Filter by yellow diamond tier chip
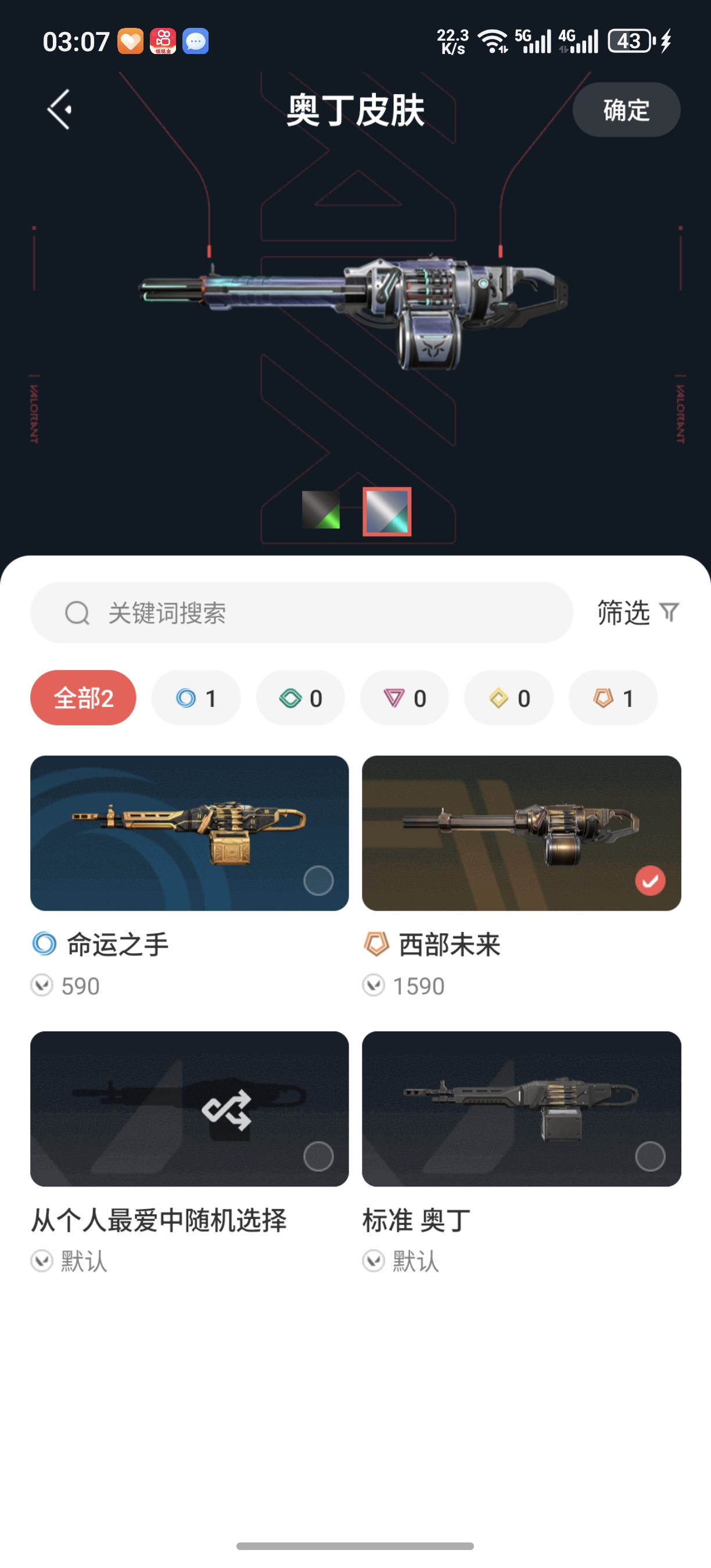The width and height of the screenshot is (711, 1568). pyautogui.click(x=508, y=697)
